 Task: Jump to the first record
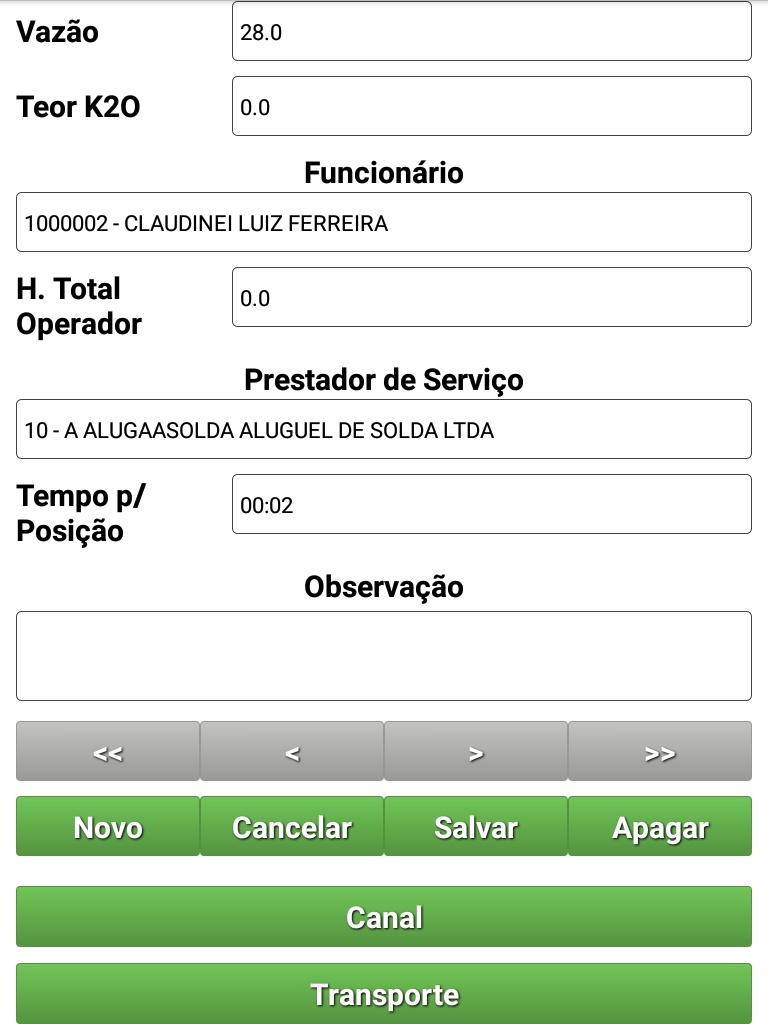coord(108,752)
